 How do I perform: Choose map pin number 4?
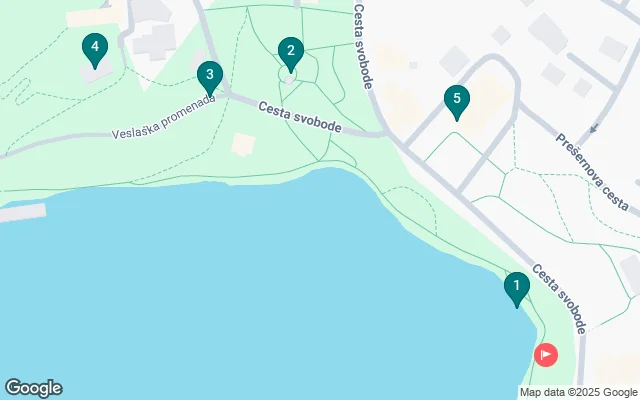pyautogui.click(x=94, y=47)
